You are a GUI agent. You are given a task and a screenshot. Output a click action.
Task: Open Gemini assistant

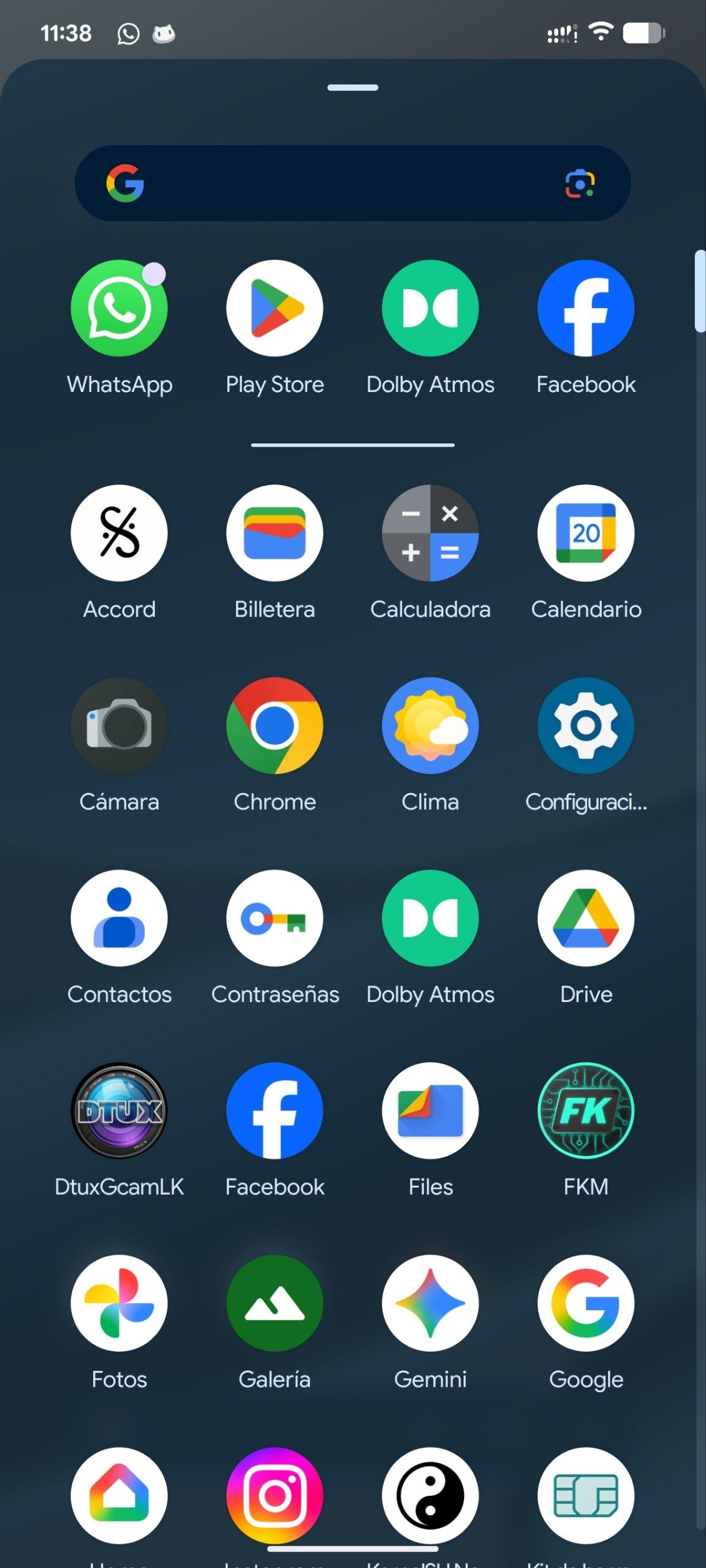[430, 1303]
